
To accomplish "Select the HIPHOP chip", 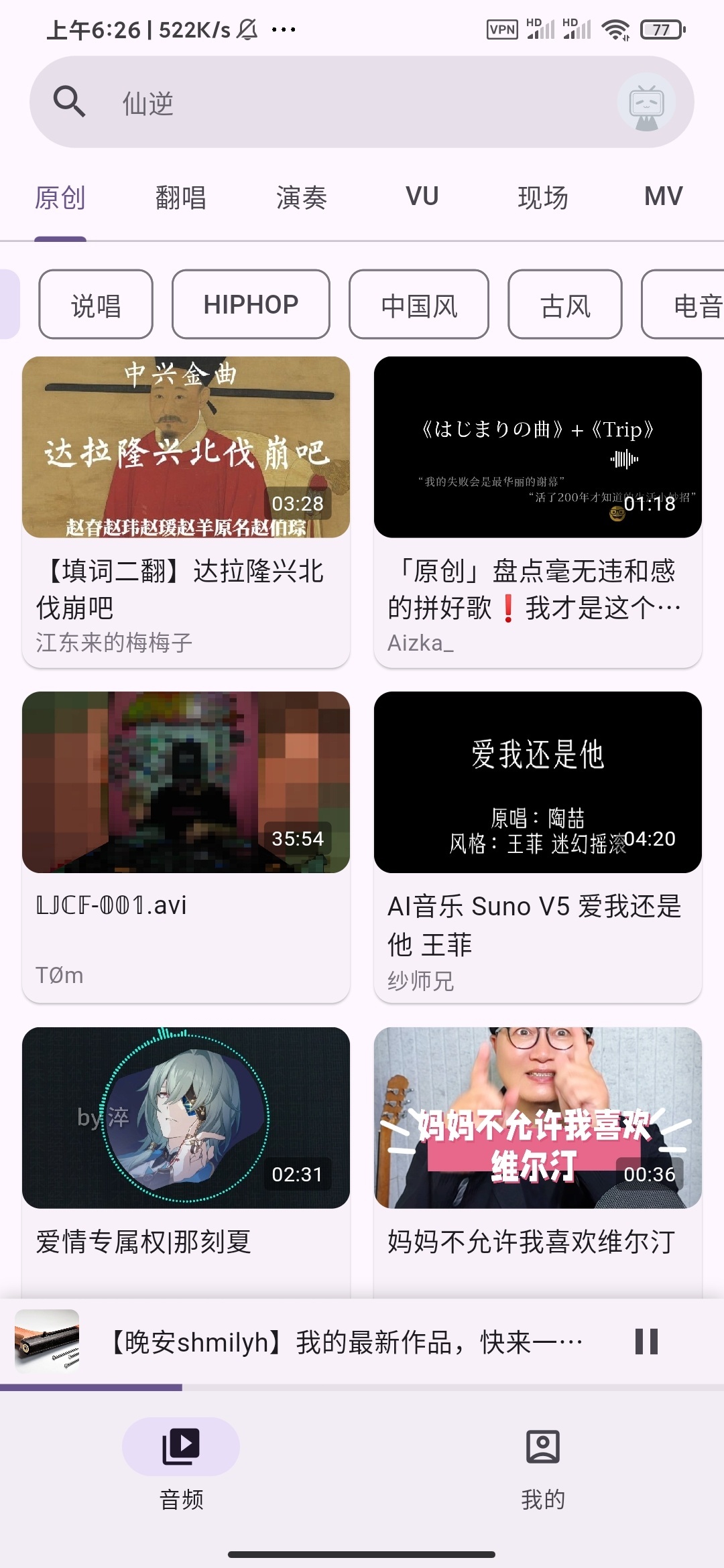I will tap(251, 305).
